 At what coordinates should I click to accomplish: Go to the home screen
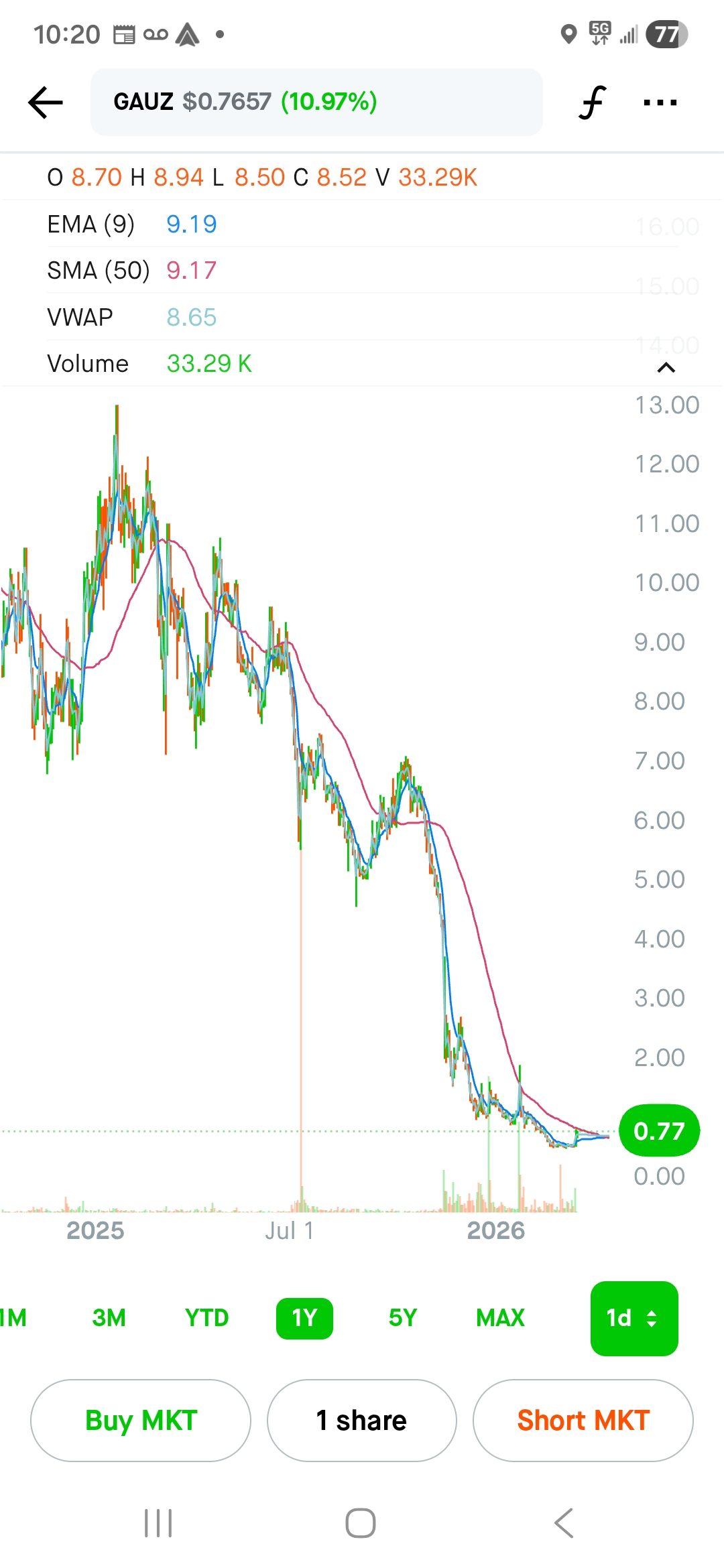coord(361,1523)
